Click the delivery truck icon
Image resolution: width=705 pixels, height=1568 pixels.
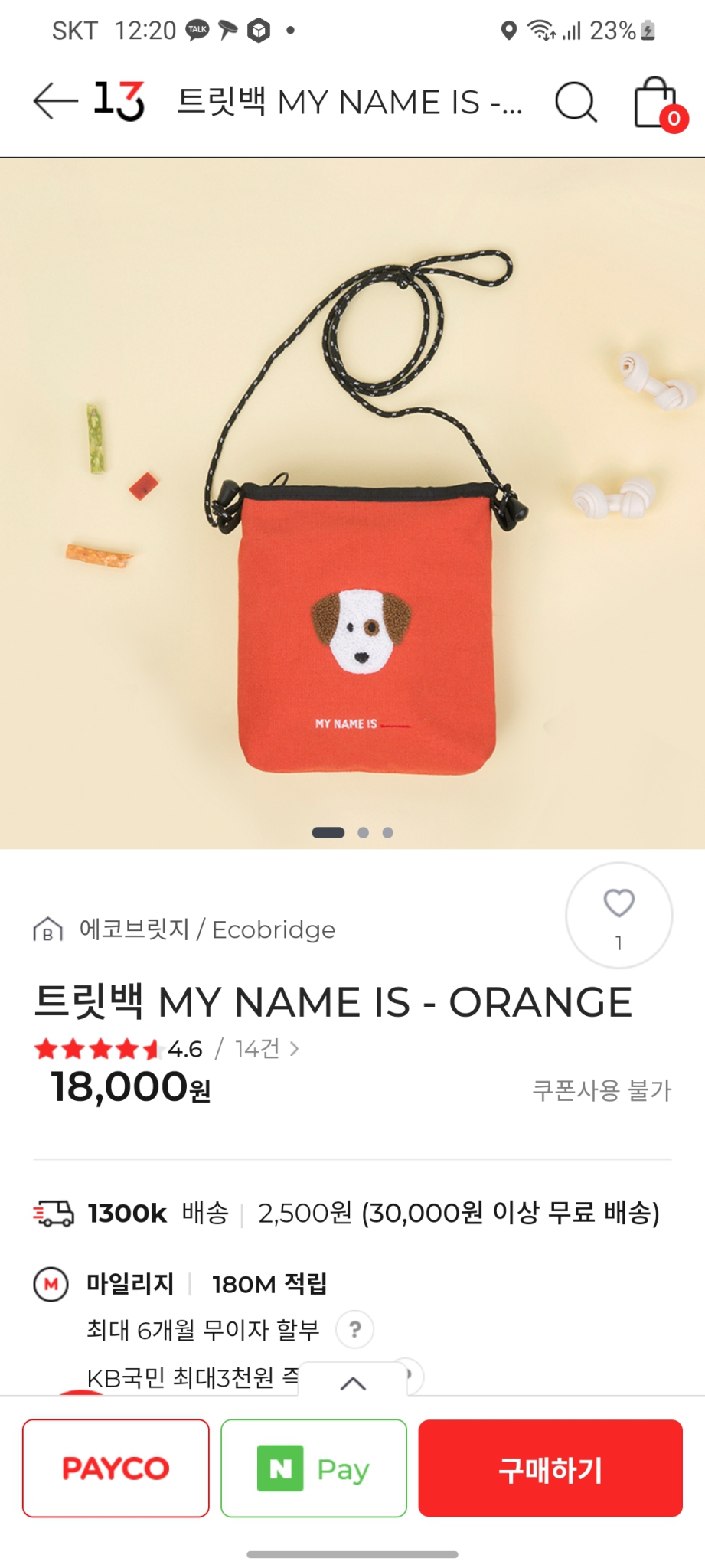click(x=51, y=1214)
